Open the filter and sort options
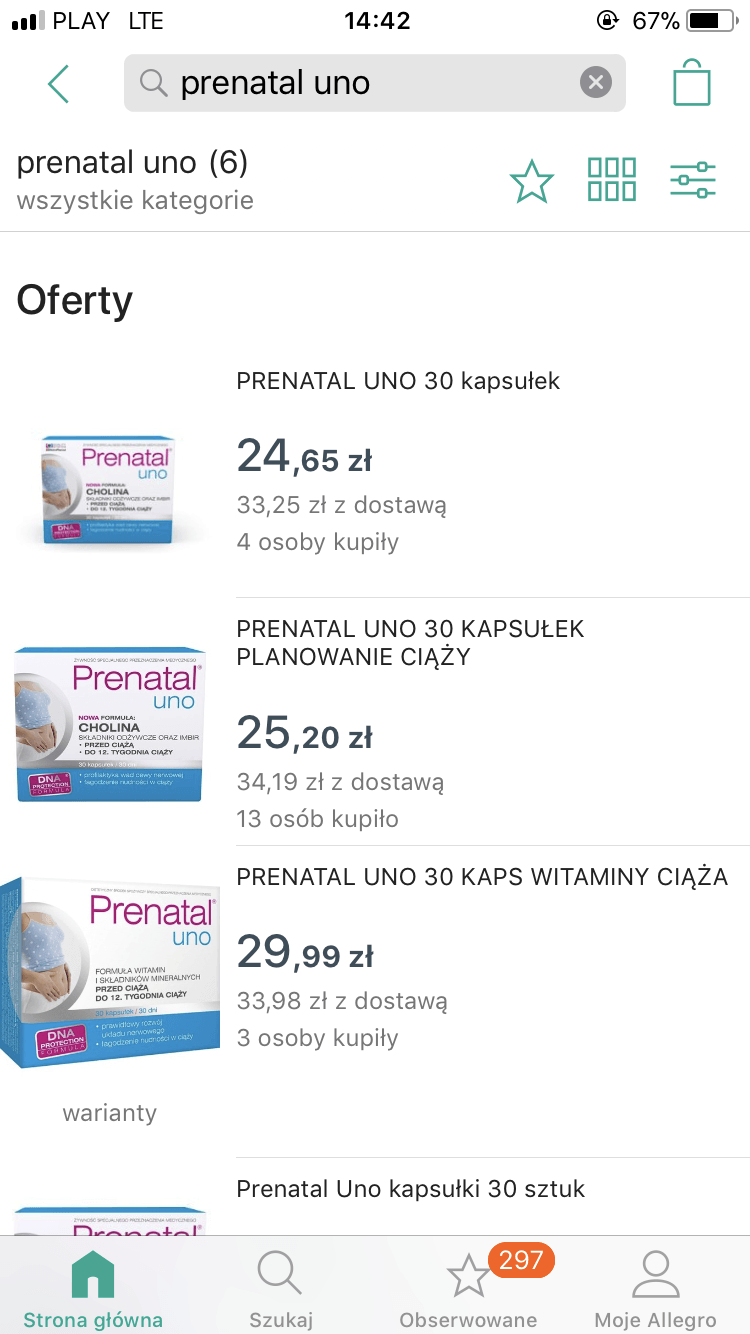This screenshot has width=750, height=1334. coord(693,181)
